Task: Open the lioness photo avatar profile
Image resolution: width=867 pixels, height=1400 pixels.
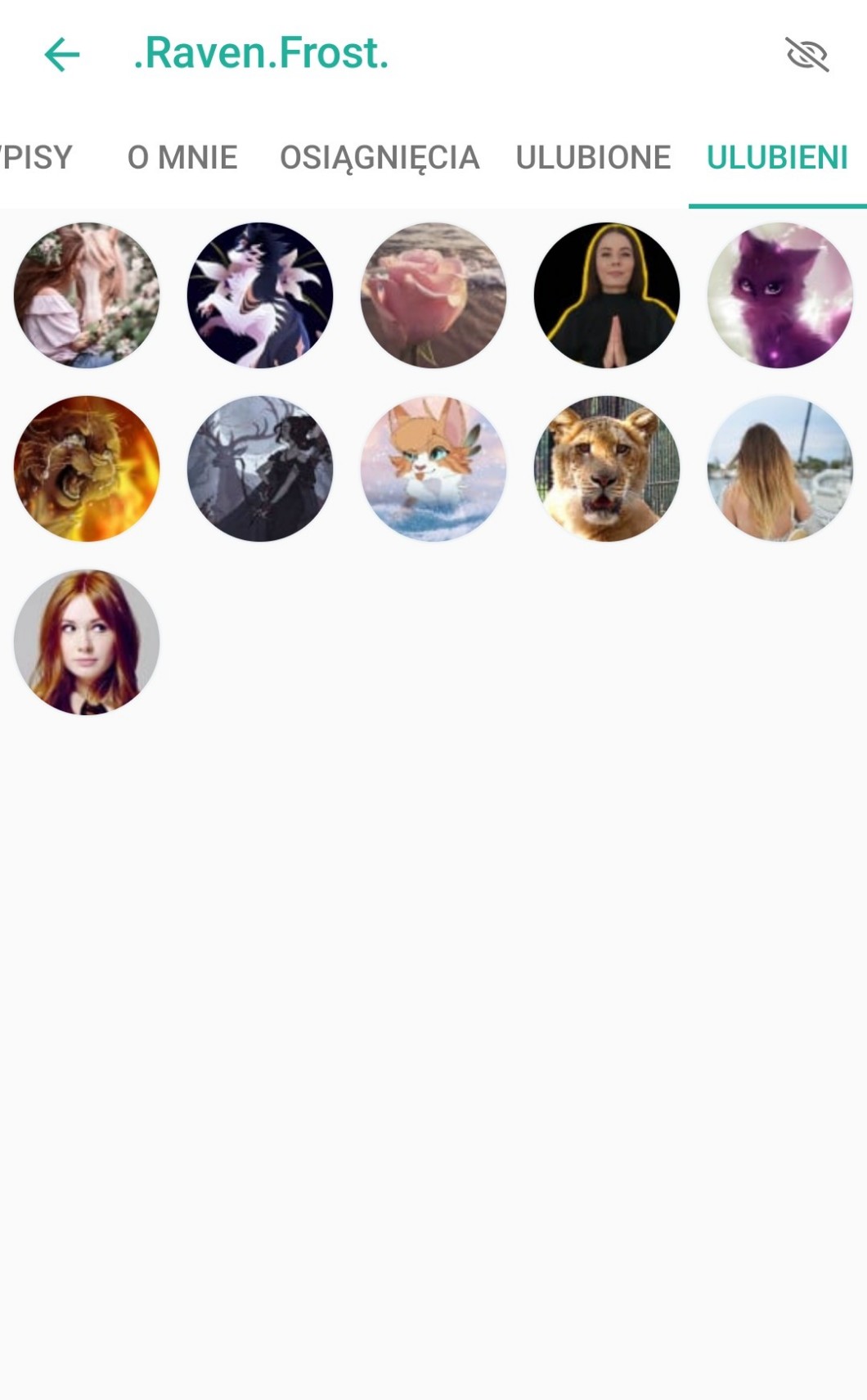Action: point(606,469)
